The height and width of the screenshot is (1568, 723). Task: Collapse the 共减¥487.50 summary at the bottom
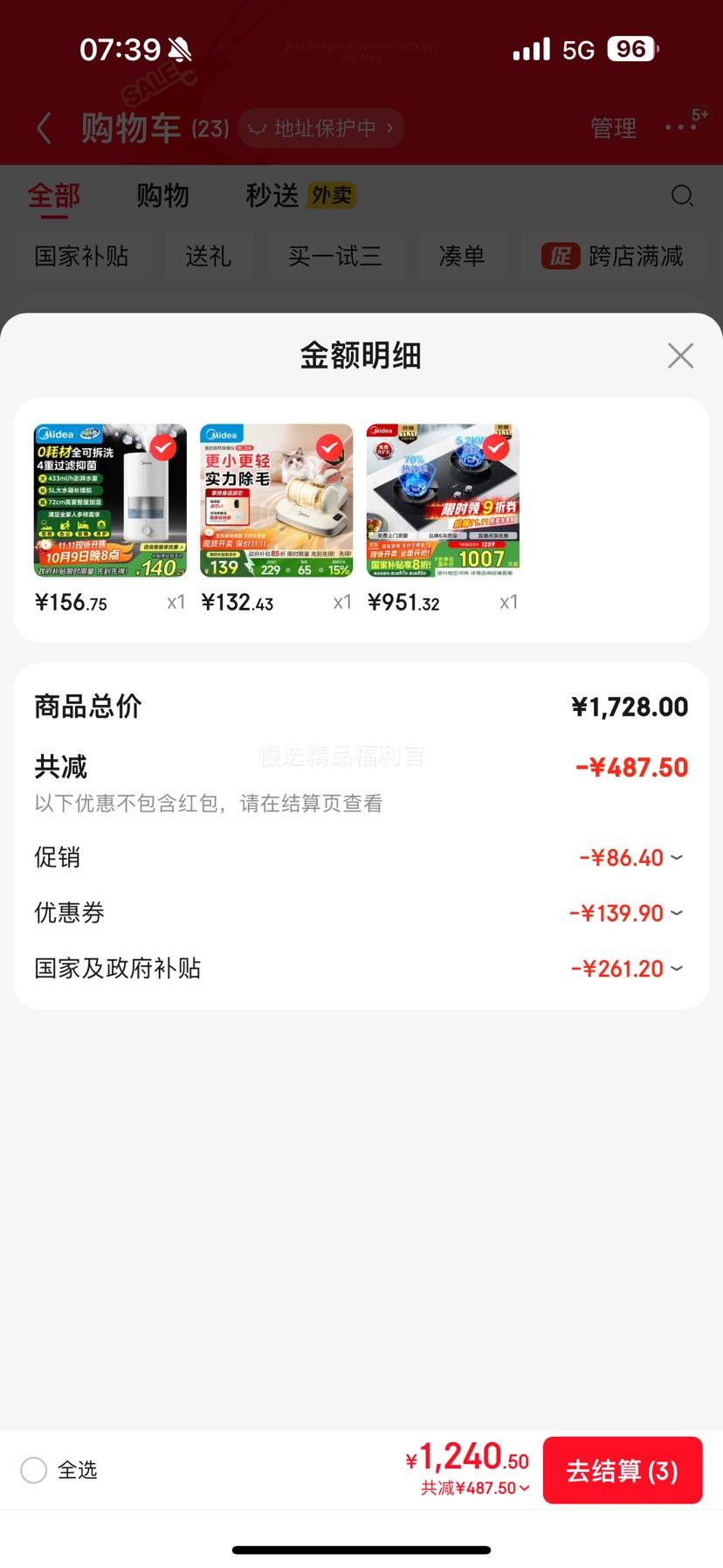coord(476,1488)
